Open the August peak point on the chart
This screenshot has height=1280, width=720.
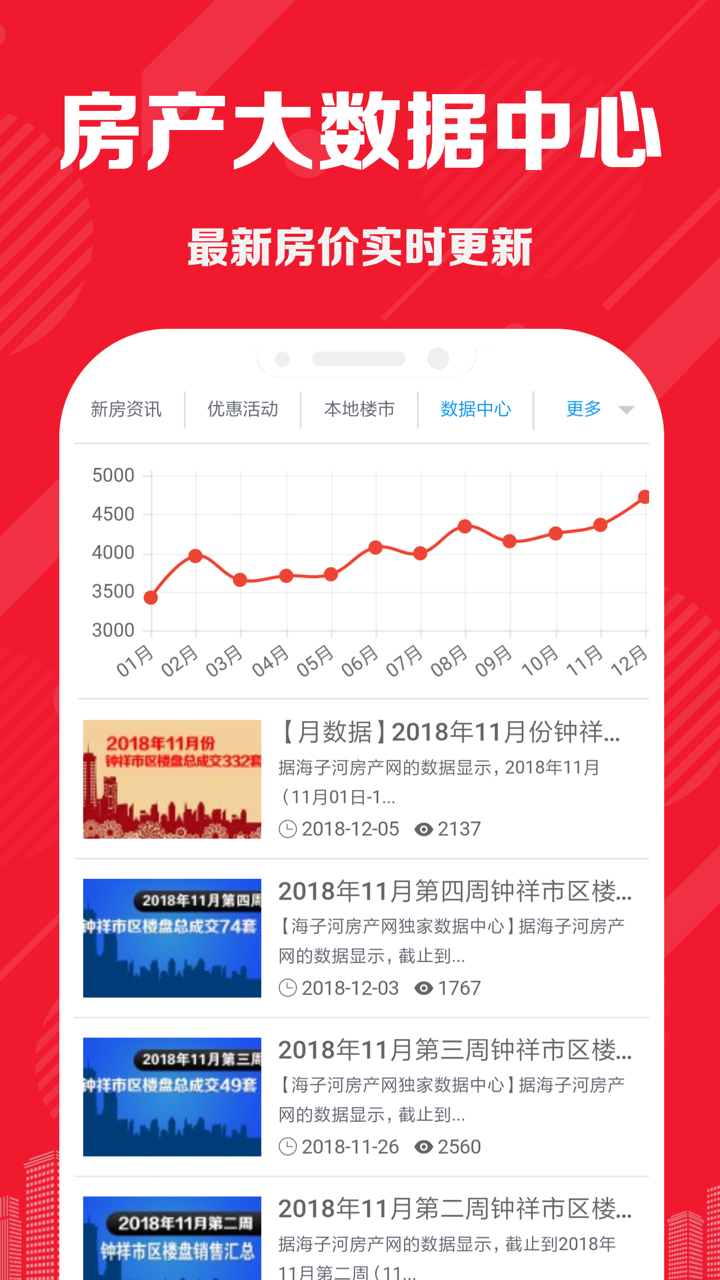click(463, 525)
